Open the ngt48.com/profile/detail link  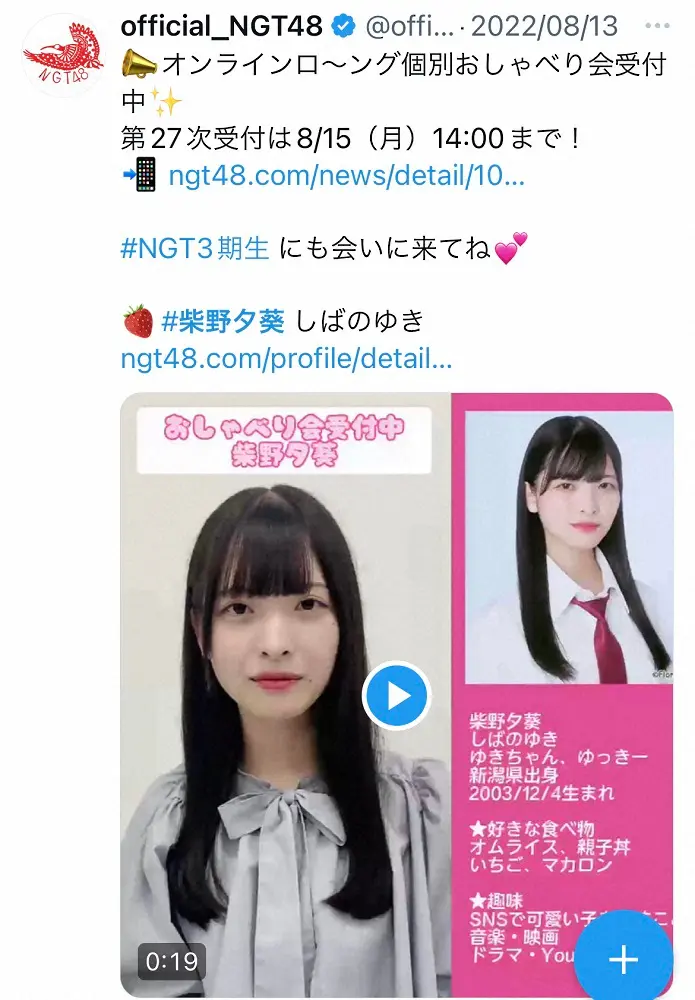(x=286, y=357)
